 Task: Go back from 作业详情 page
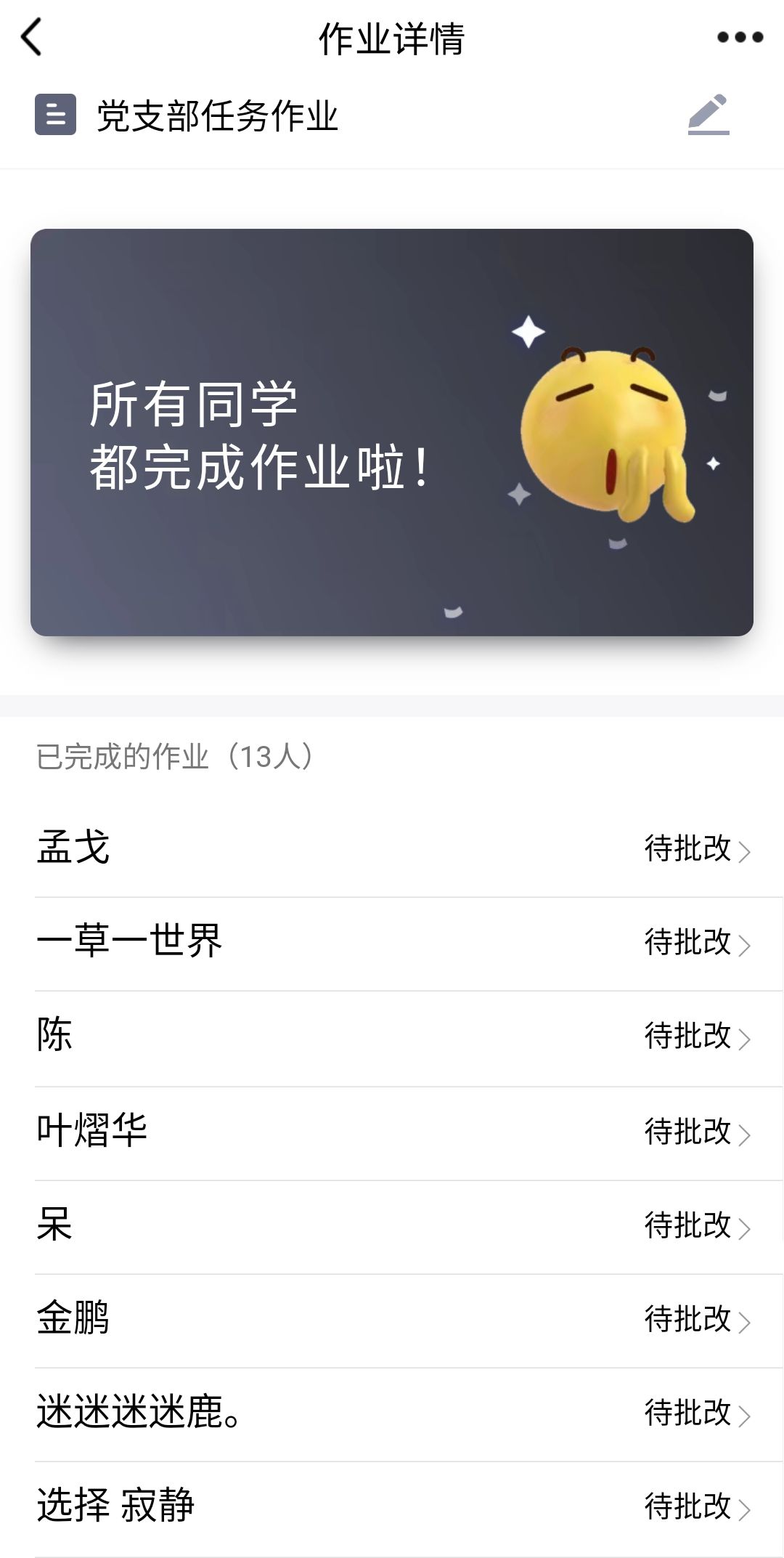click(x=32, y=38)
